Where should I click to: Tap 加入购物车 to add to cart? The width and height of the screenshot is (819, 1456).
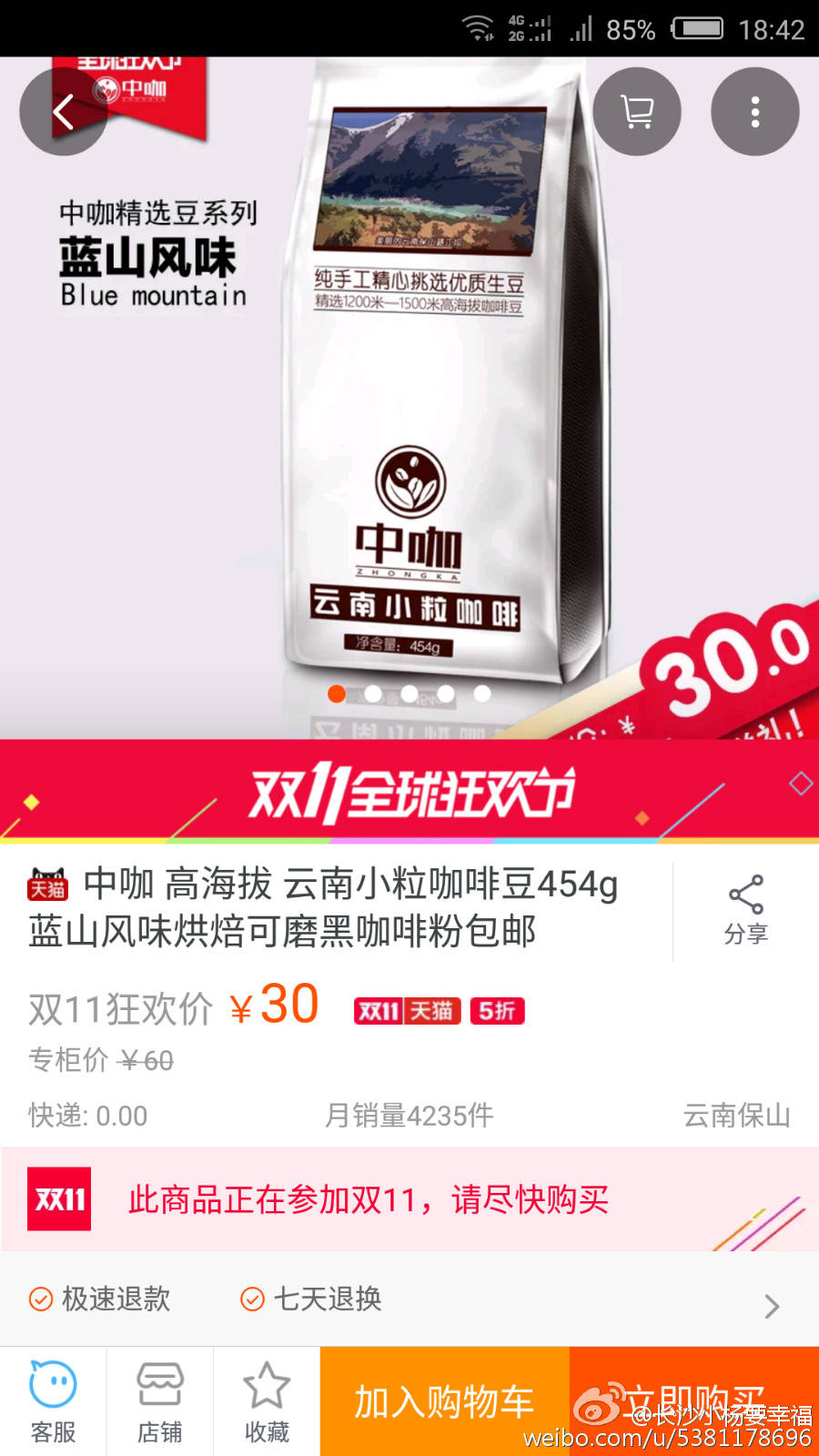tap(445, 1401)
